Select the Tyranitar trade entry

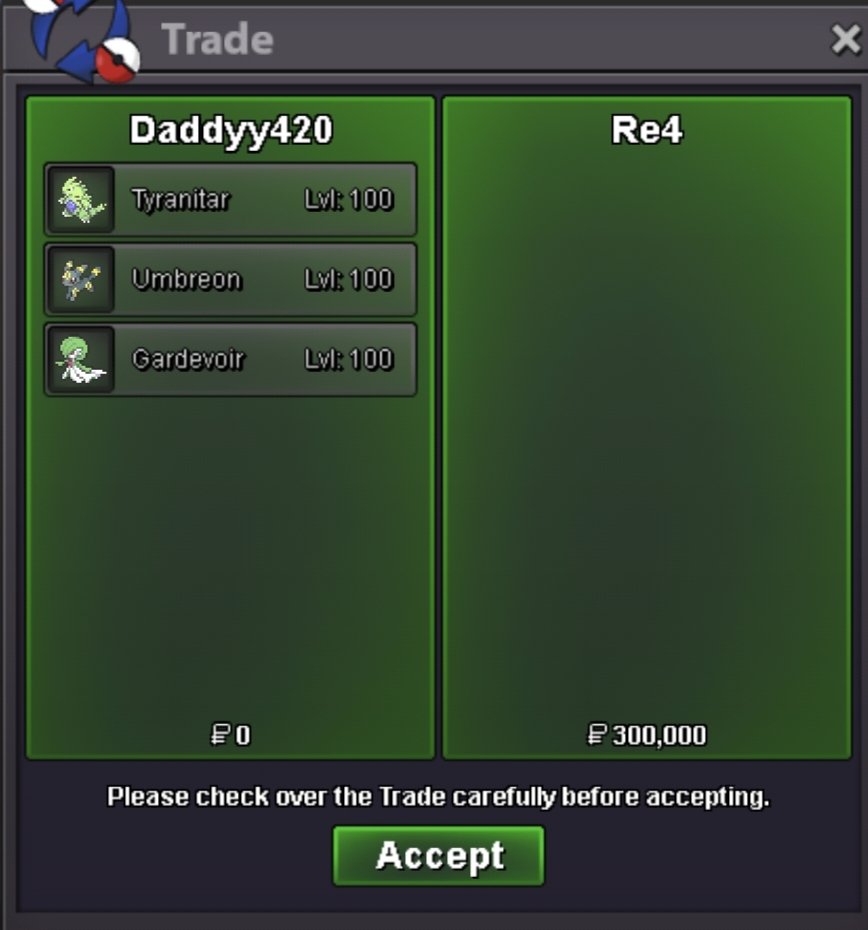tap(231, 200)
